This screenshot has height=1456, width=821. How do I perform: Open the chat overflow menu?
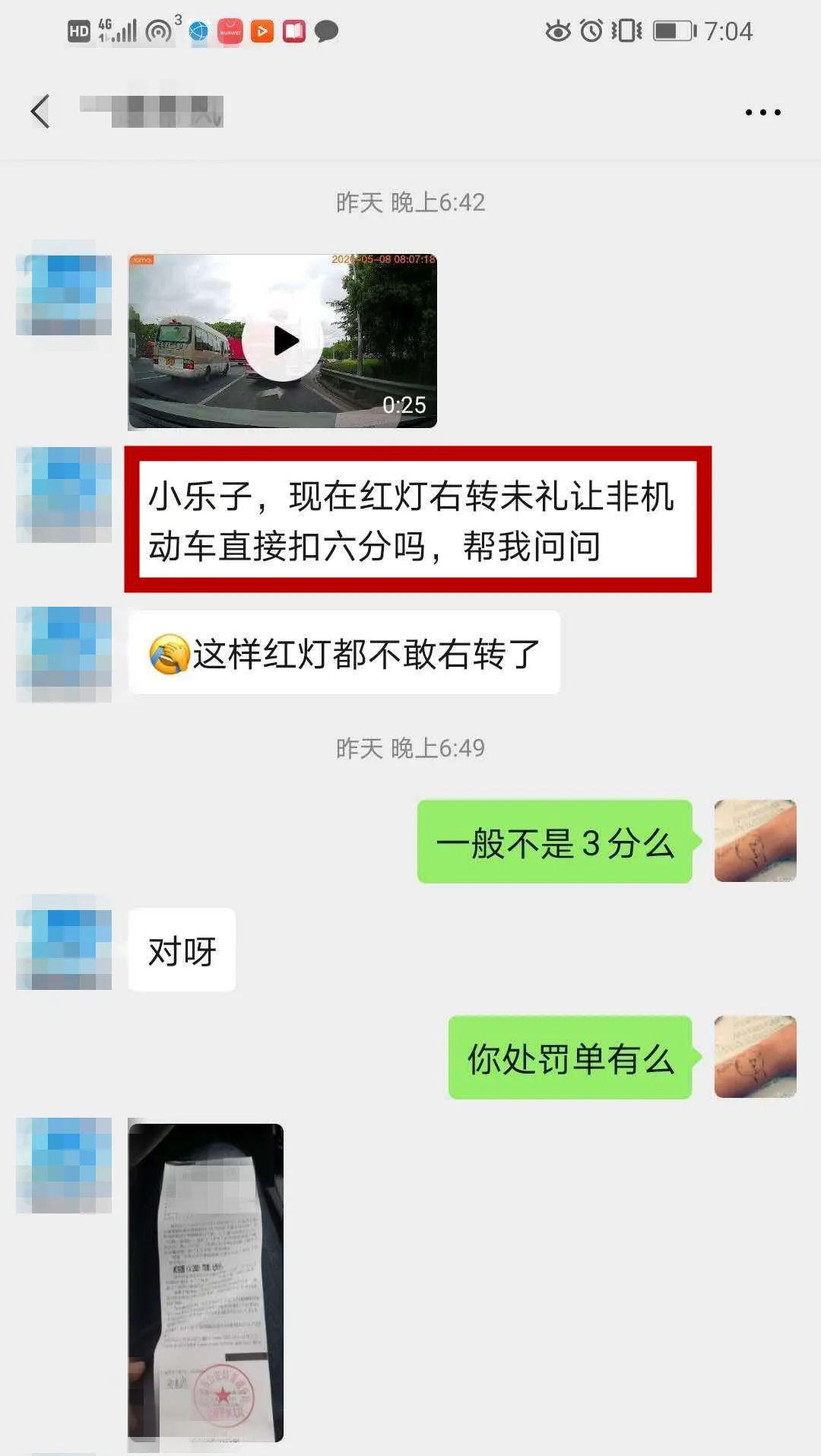762,113
